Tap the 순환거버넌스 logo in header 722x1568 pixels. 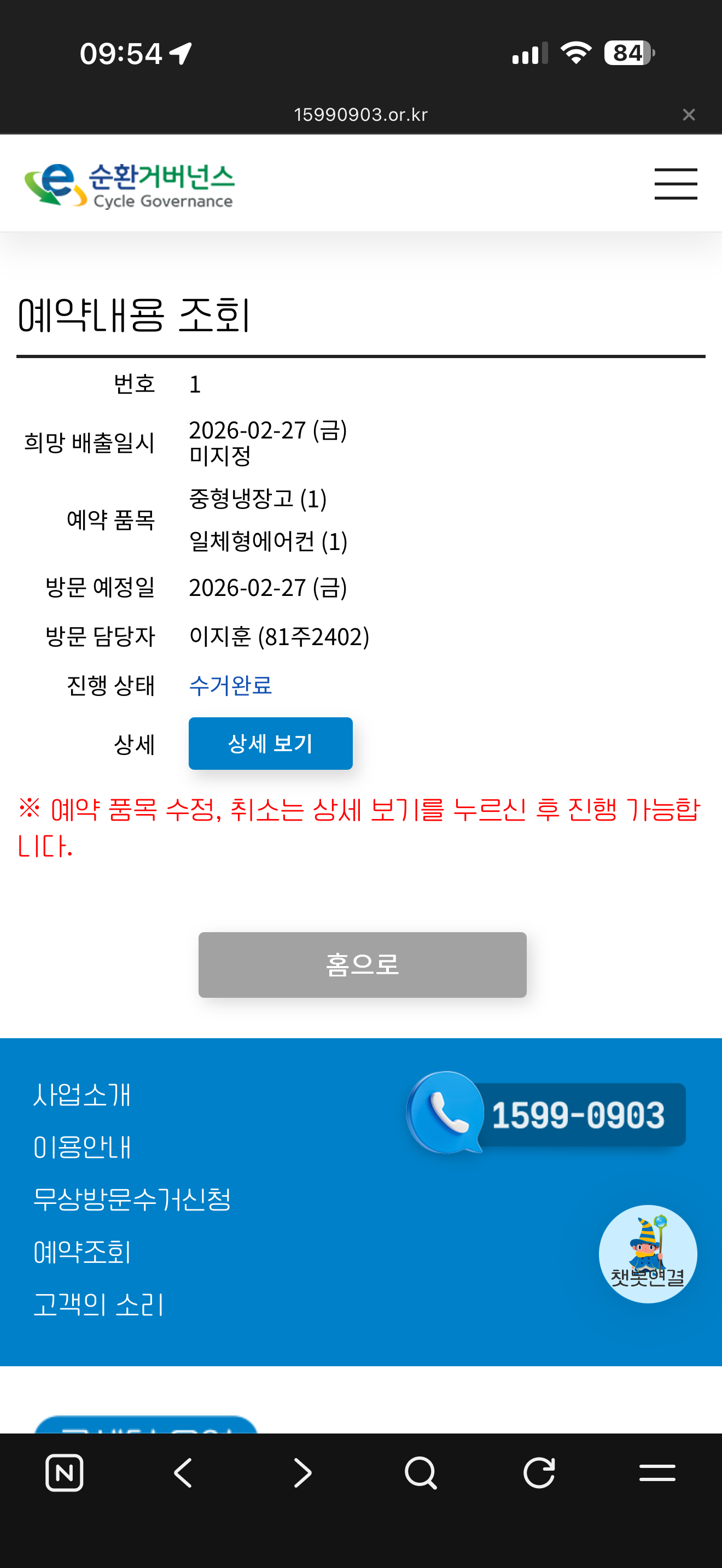click(130, 185)
